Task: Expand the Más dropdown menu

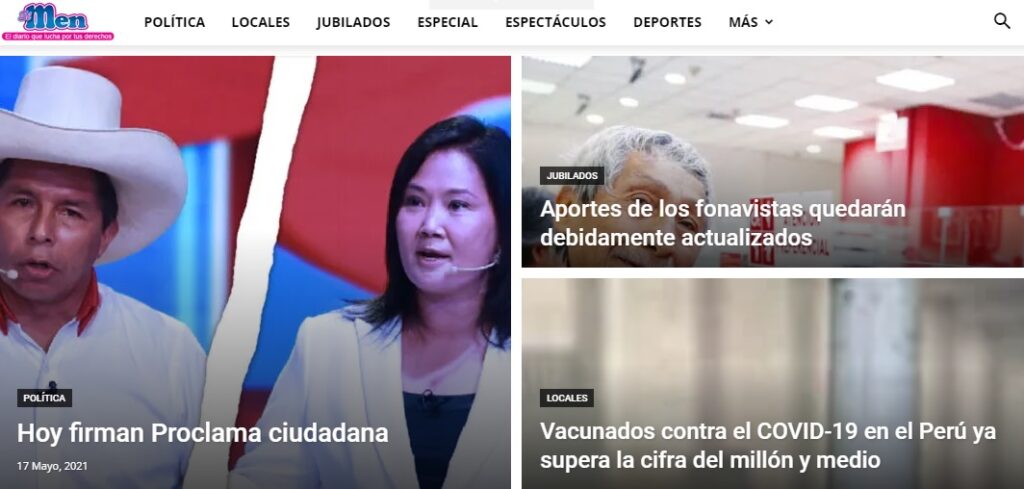Action: click(x=750, y=22)
